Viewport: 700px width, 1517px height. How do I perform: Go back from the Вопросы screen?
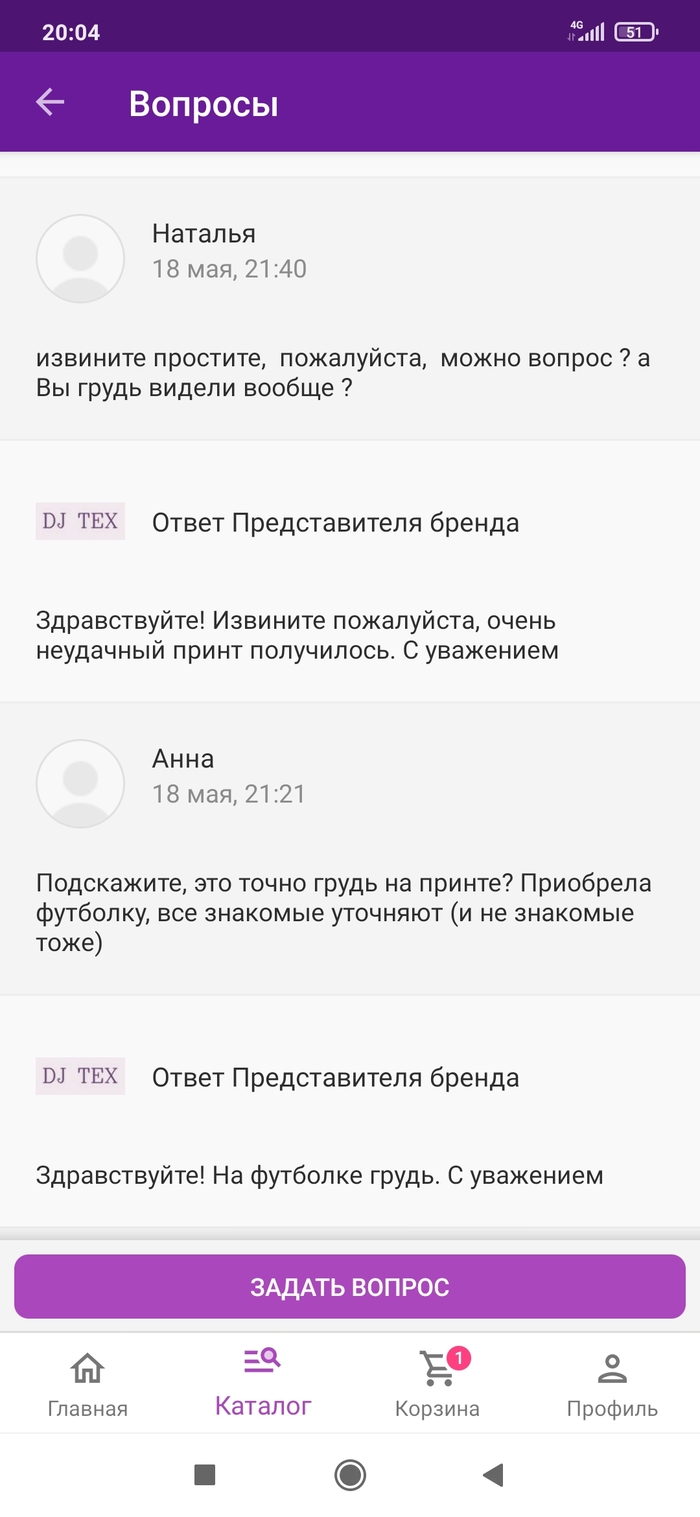click(x=50, y=102)
